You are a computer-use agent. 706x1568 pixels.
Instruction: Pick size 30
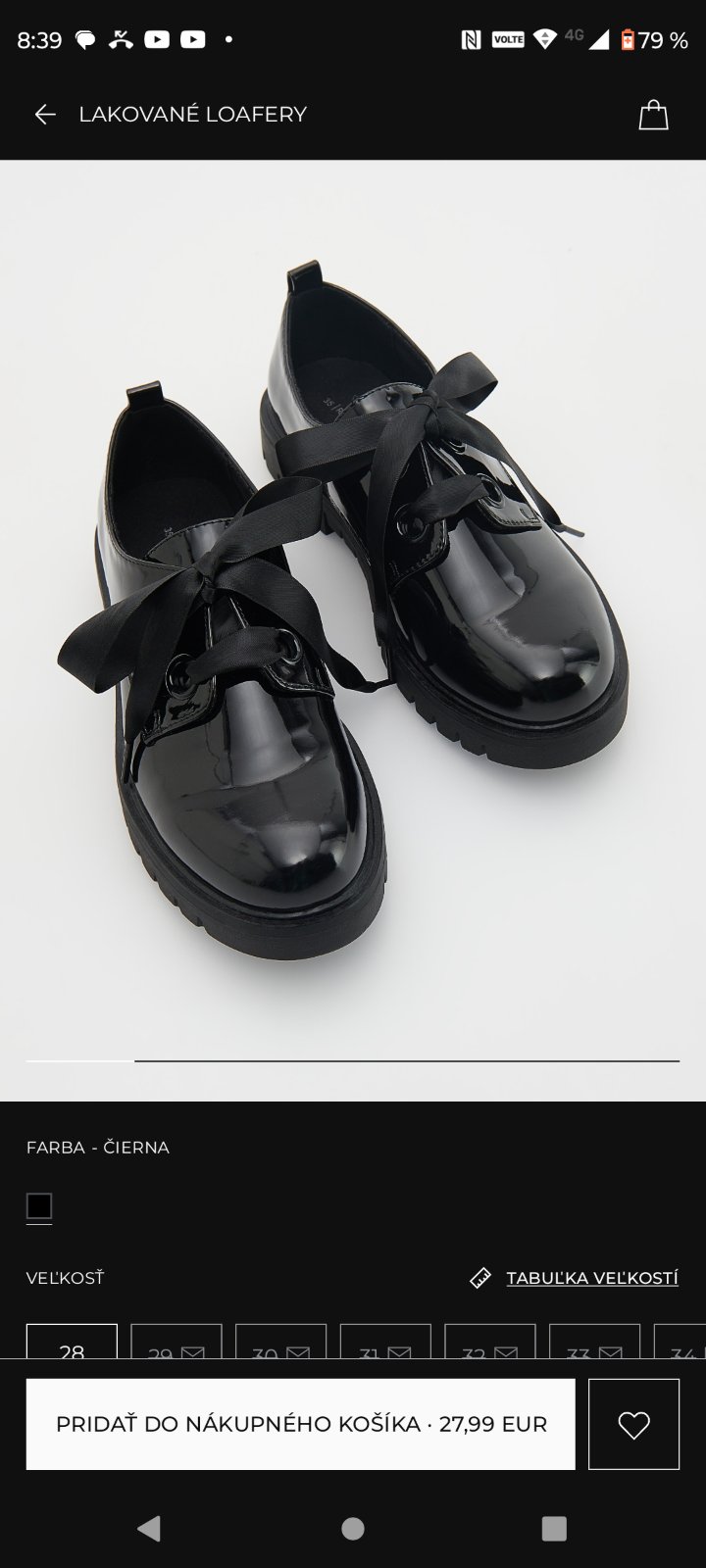tap(280, 1345)
